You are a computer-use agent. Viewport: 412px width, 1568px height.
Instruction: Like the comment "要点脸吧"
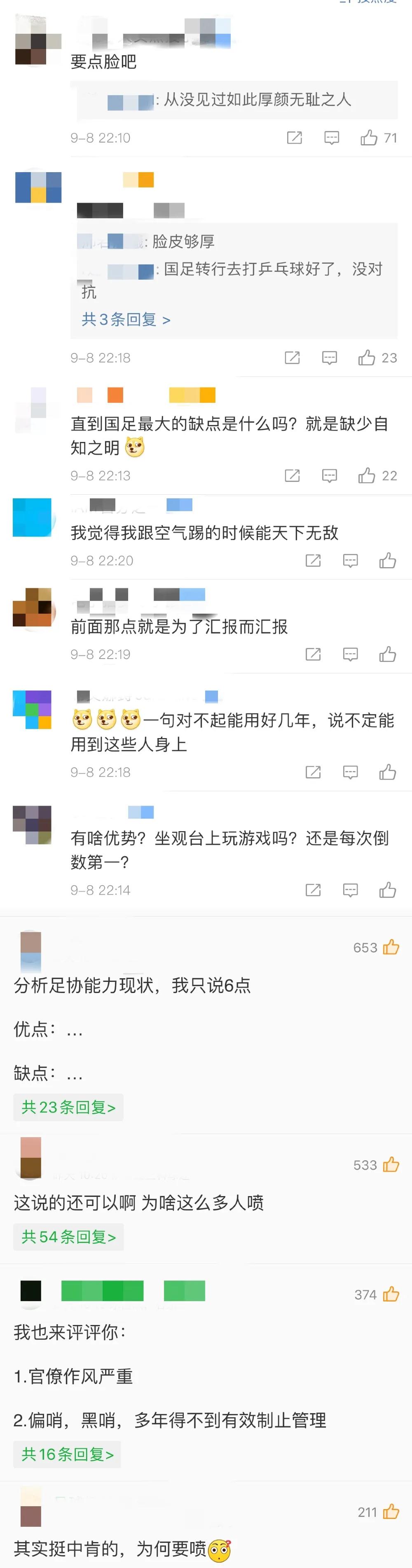[x=369, y=138]
